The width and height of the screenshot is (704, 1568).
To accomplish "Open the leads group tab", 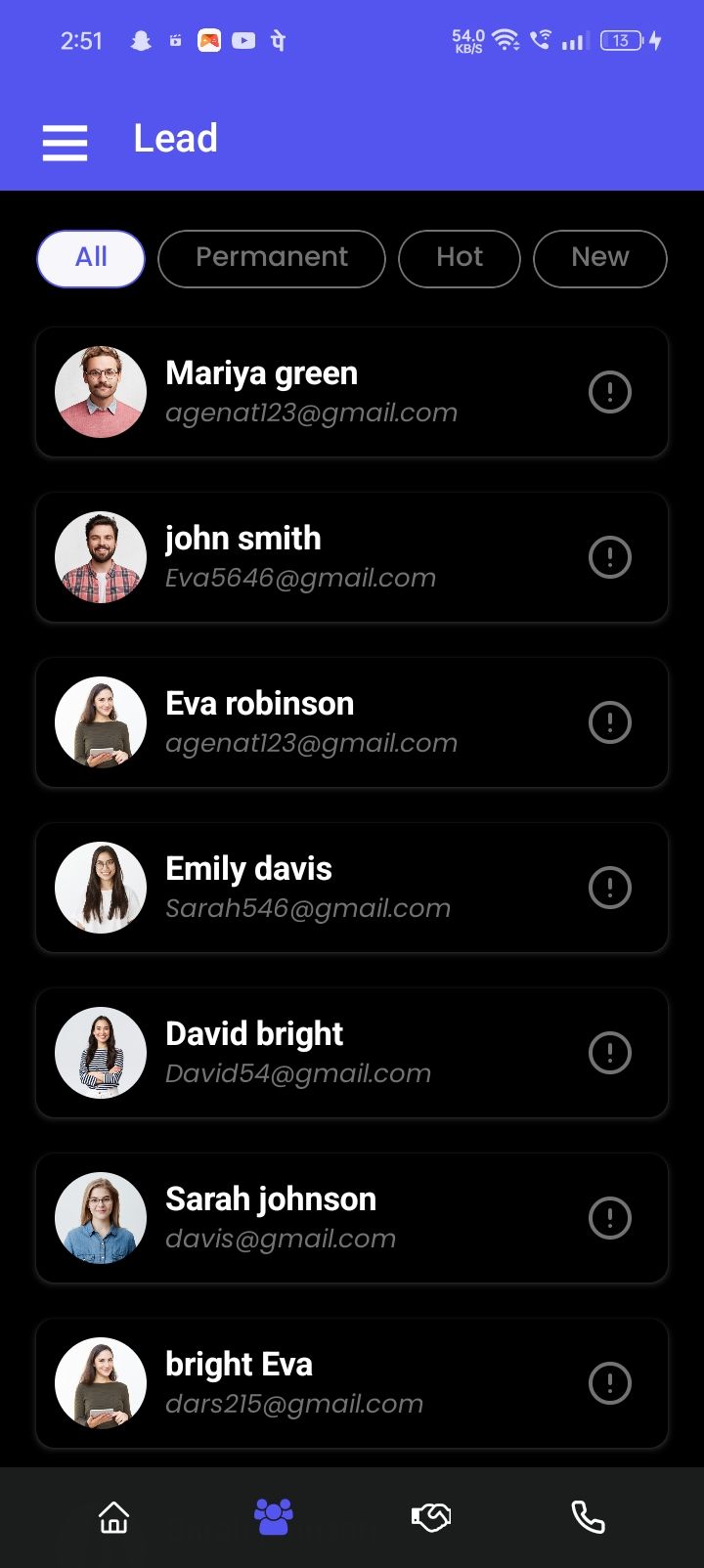I will [x=273, y=1517].
